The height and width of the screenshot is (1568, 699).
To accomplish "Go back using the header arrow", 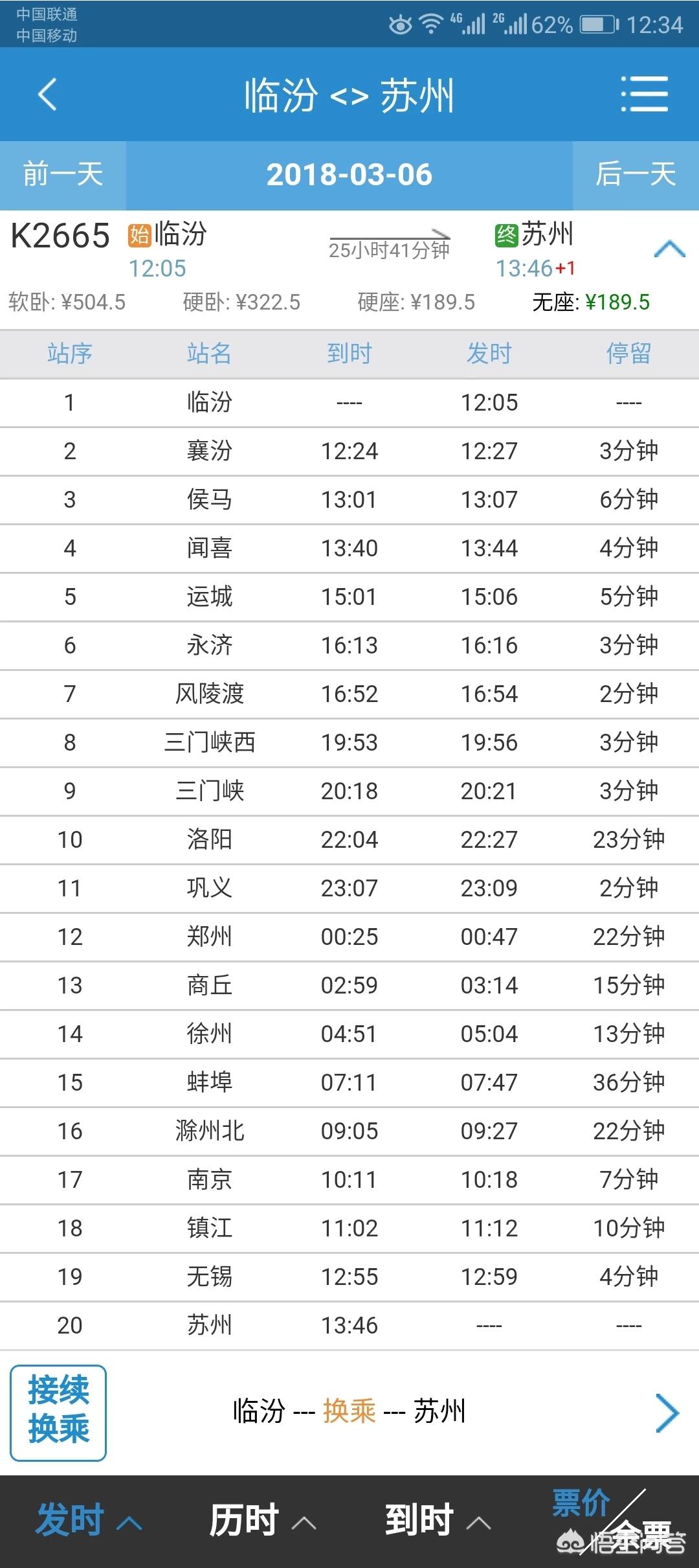I will click(x=47, y=95).
